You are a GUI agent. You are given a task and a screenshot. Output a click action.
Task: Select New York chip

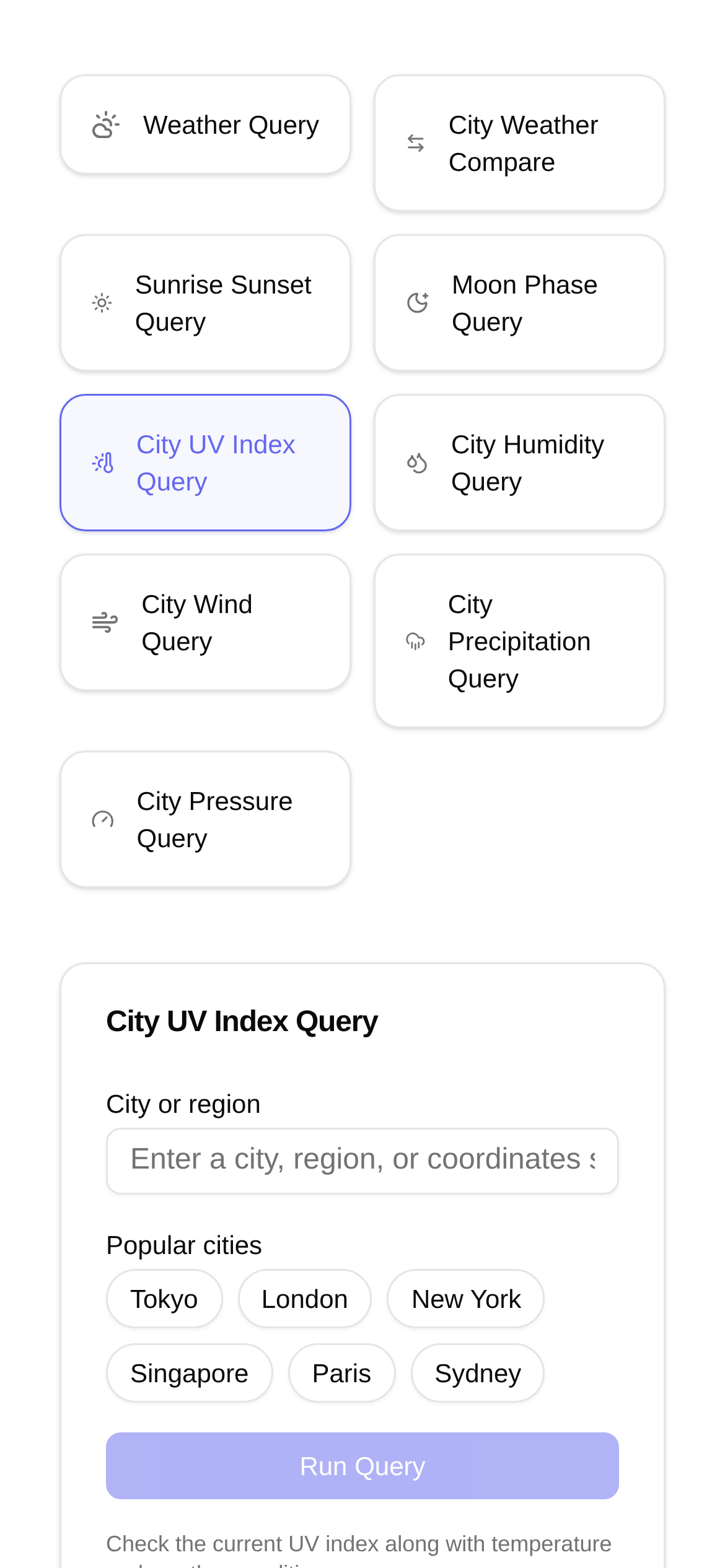coord(465,1299)
